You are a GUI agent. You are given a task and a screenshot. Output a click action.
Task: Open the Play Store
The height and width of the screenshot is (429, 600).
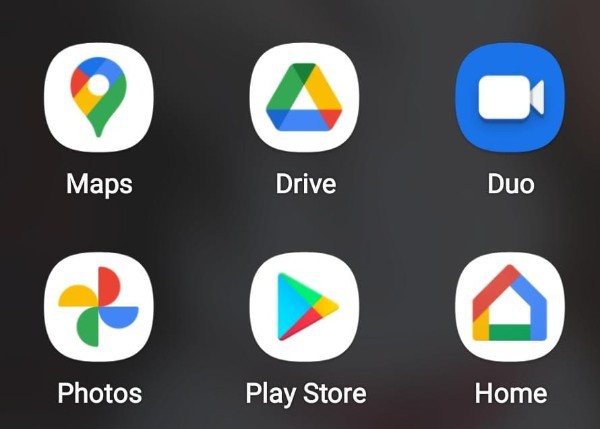click(x=304, y=307)
